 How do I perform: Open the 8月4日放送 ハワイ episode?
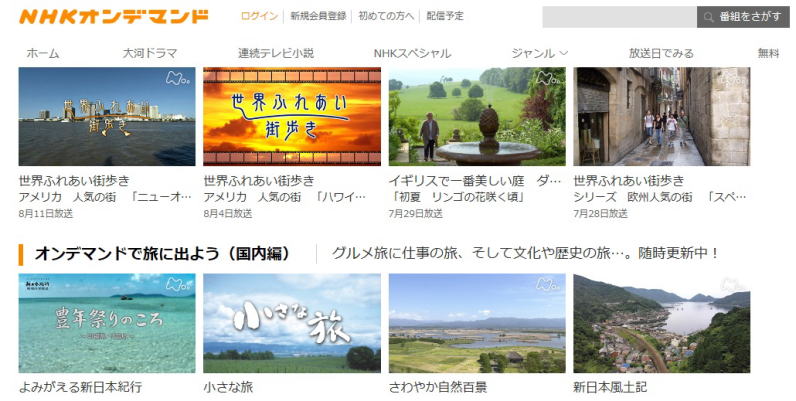(291, 116)
